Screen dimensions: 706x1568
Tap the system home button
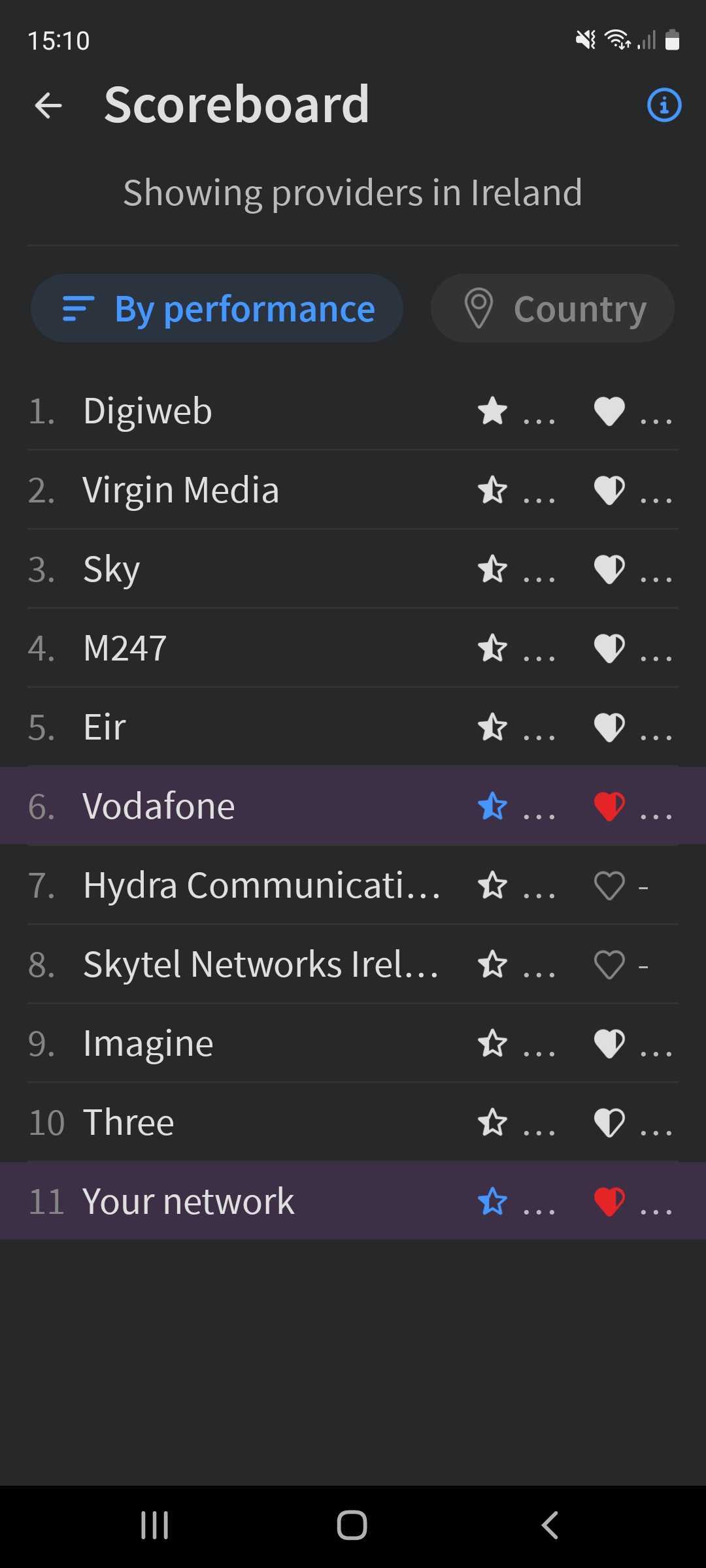click(x=352, y=1526)
